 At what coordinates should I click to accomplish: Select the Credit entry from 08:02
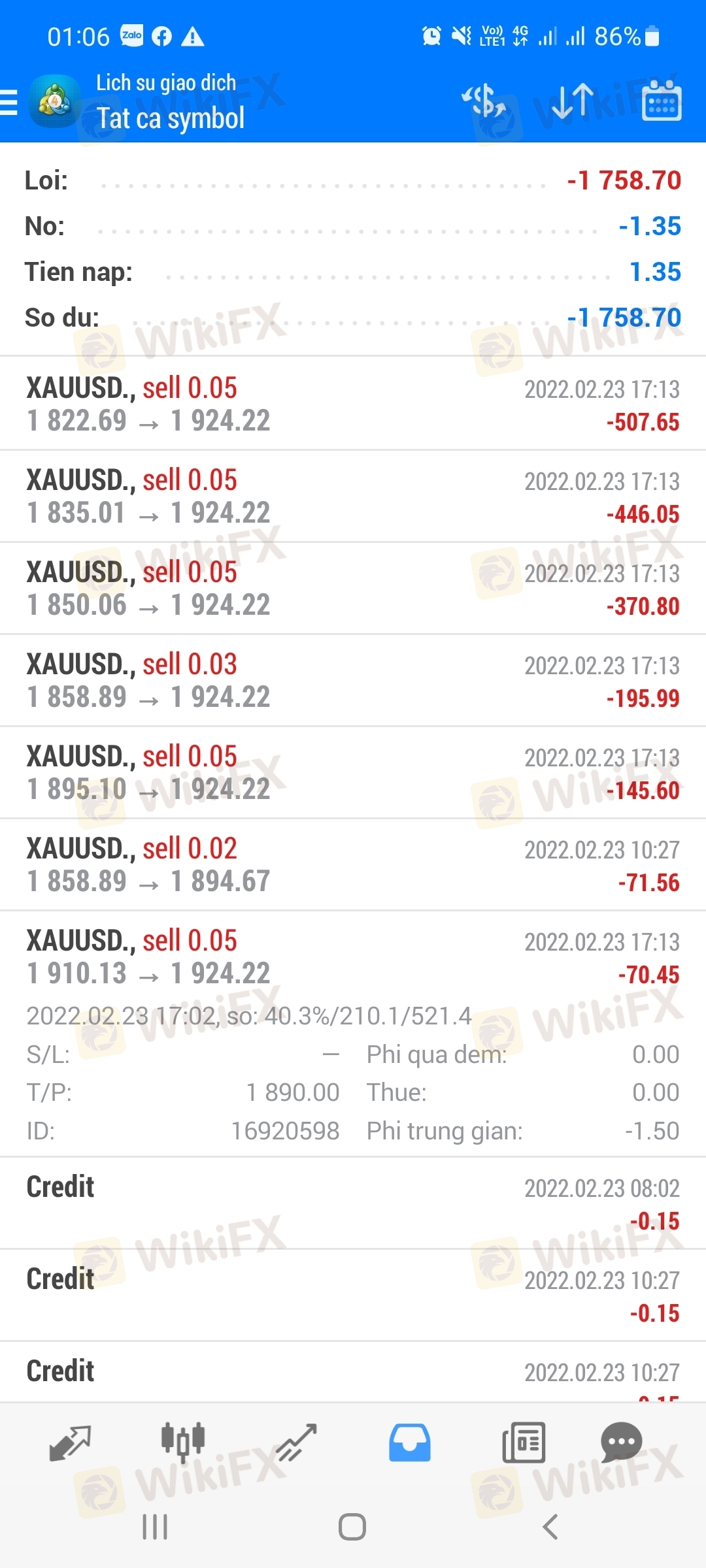(x=353, y=1203)
